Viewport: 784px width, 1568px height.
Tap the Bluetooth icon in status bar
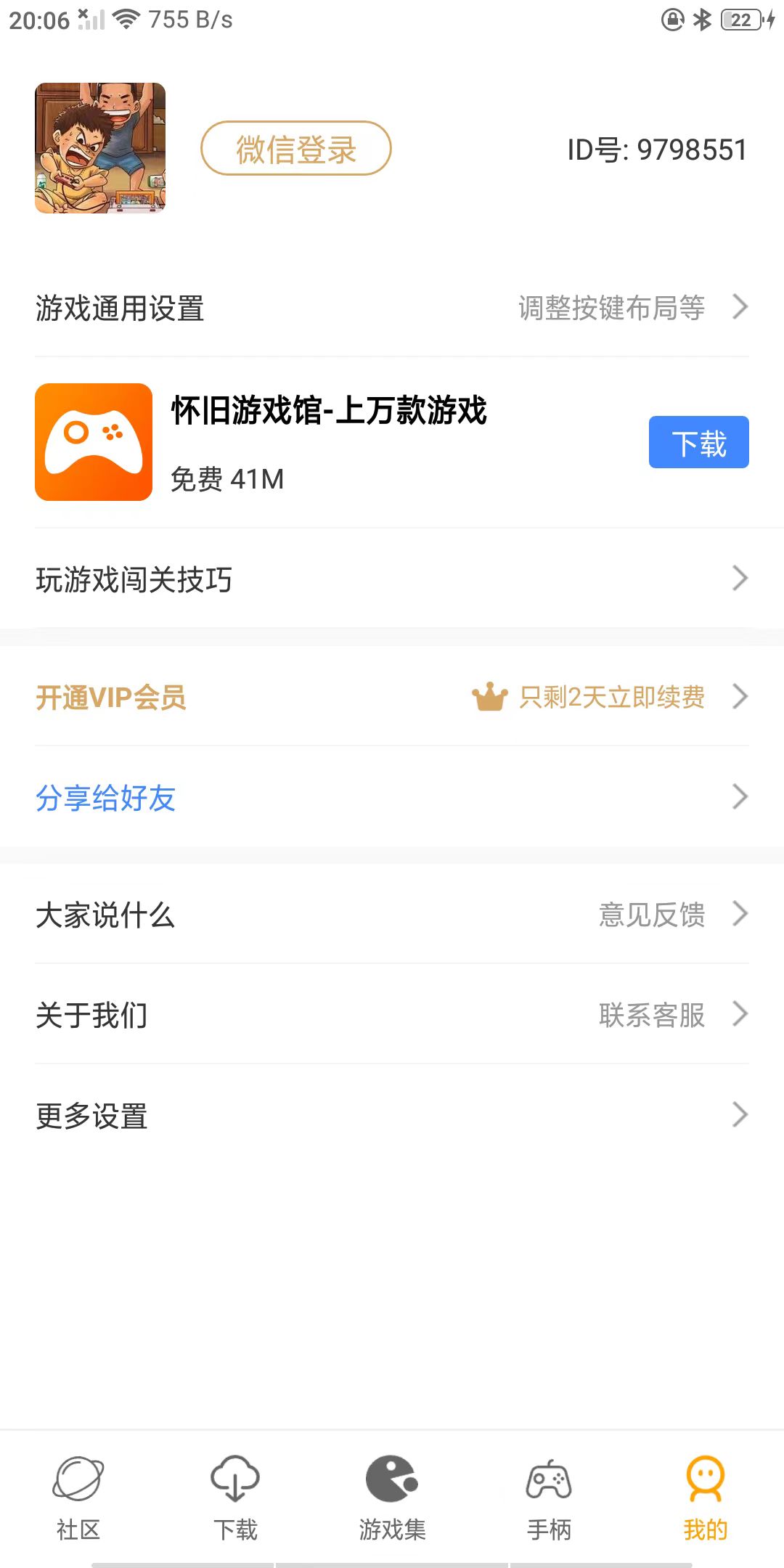coord(702,20)
